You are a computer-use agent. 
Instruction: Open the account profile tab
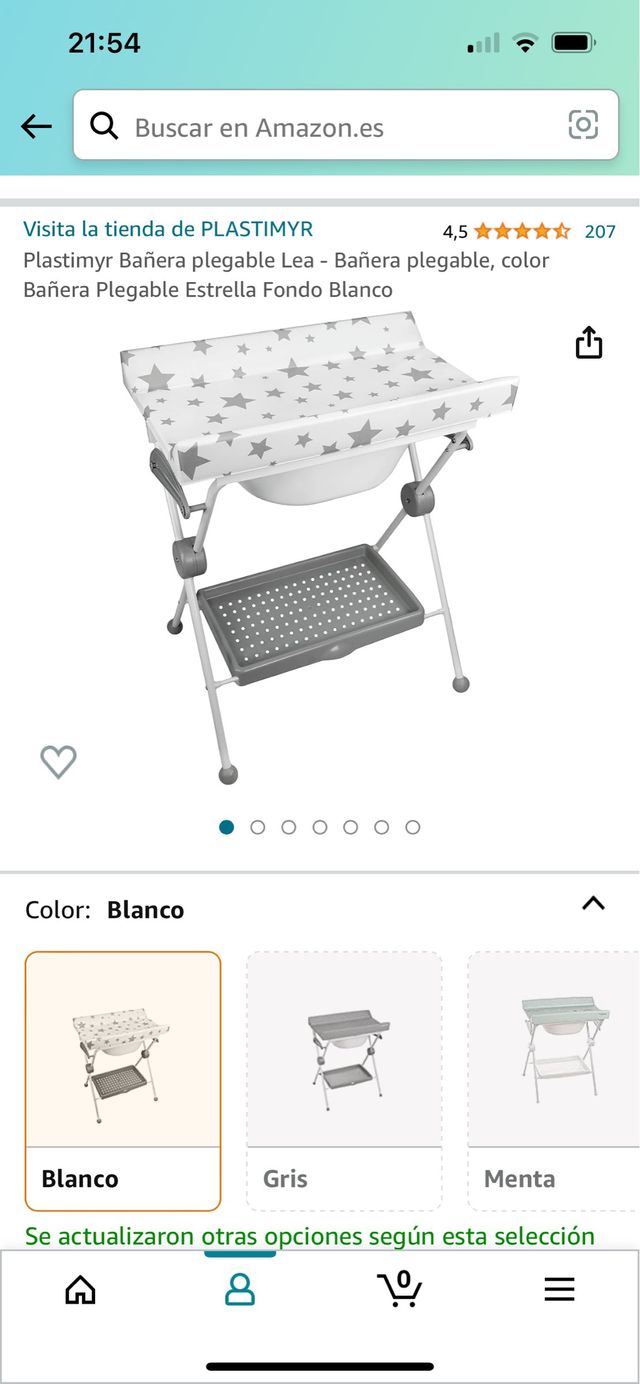pyautogui.click(x=240, y=1290)
